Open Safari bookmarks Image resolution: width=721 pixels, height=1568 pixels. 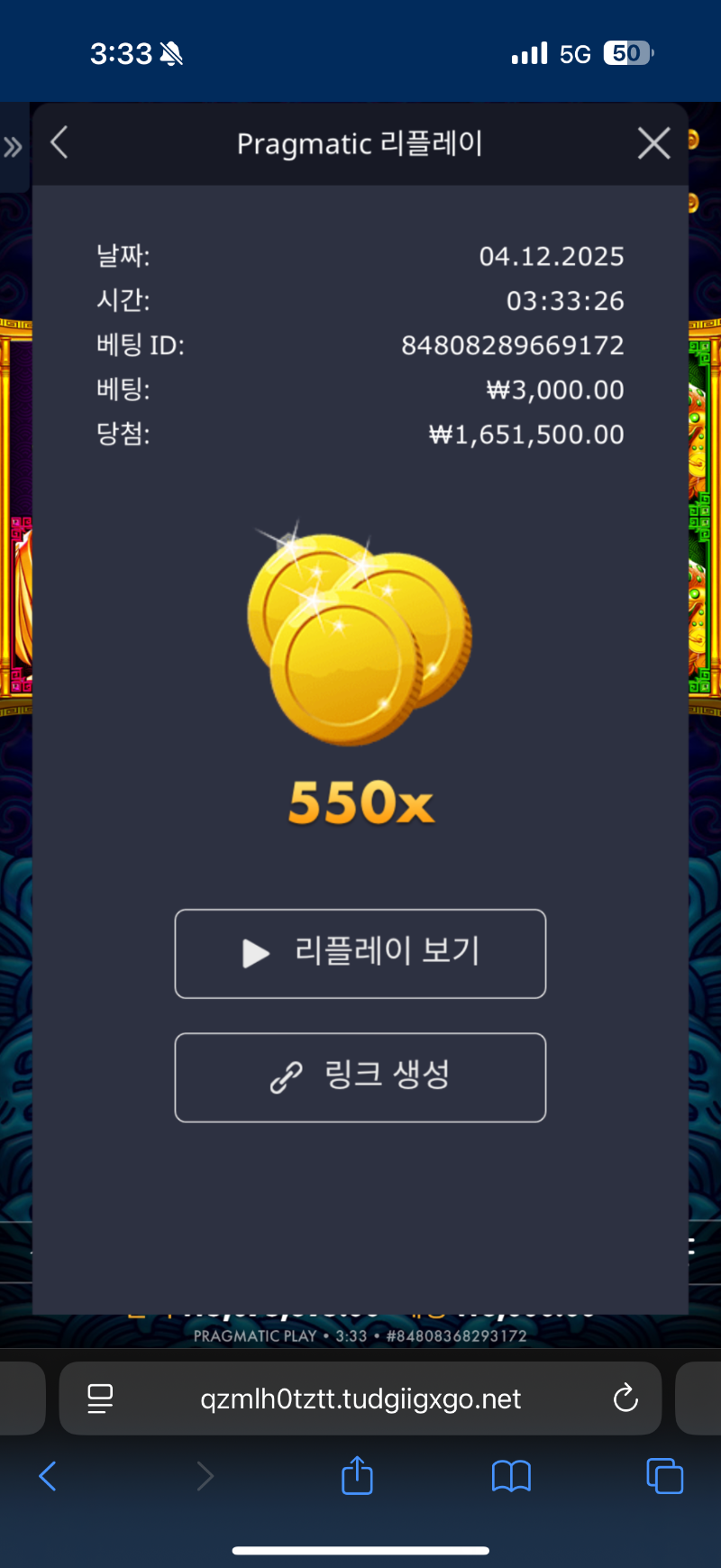[511, 1476]
